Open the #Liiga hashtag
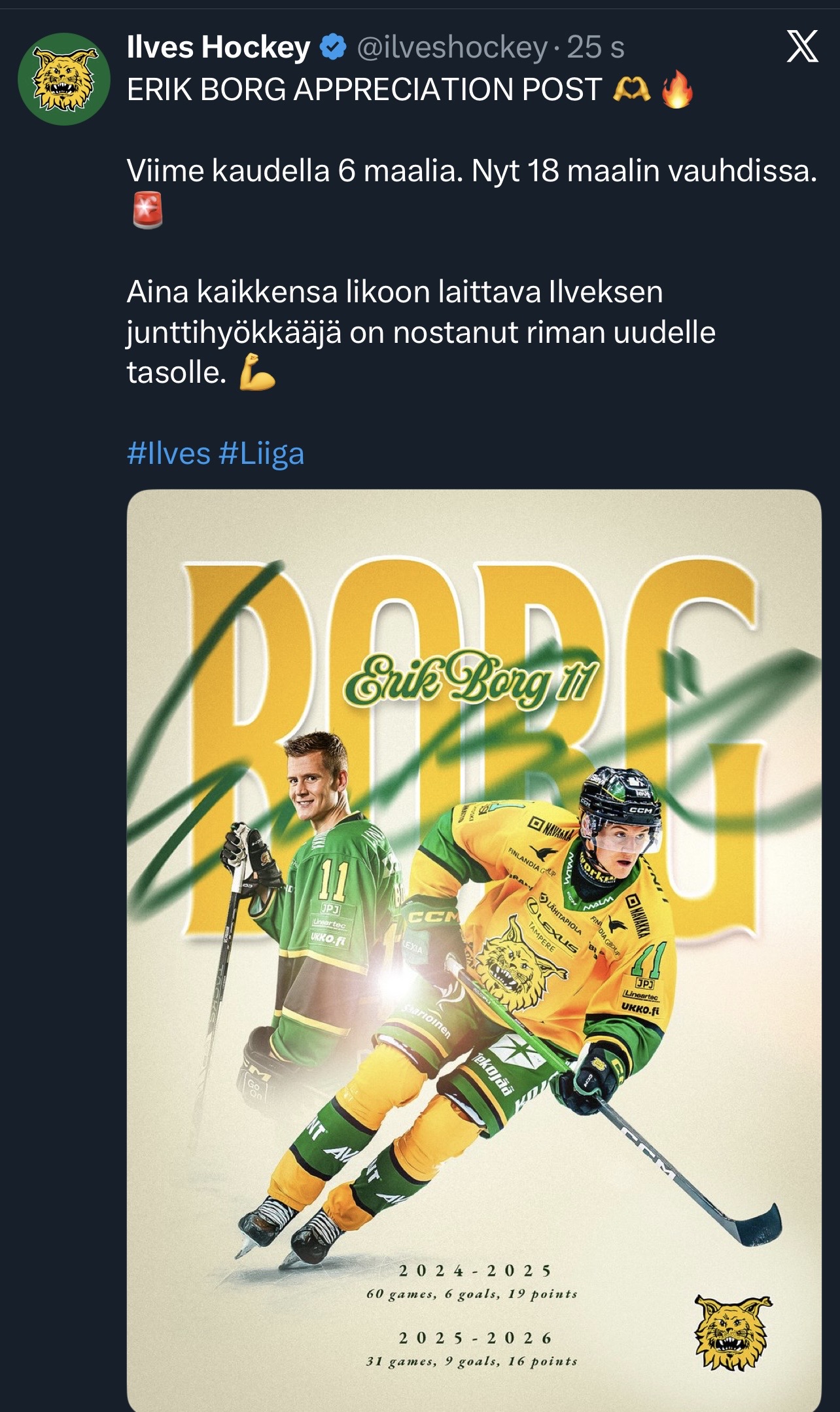The width and height of the screenshot is (840, 1412). tap(262, 453)
